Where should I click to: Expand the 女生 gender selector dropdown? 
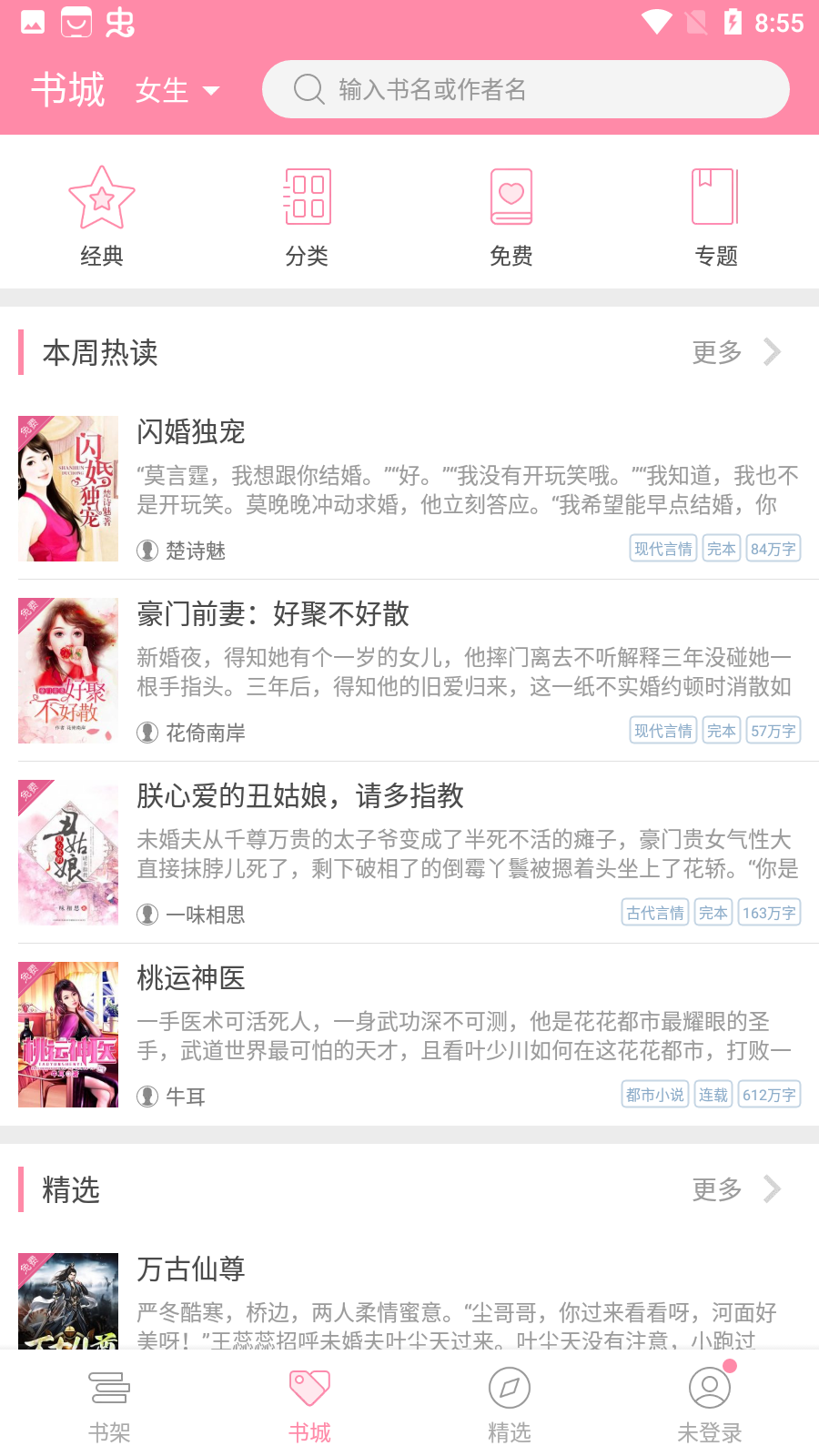click(177, 89)
